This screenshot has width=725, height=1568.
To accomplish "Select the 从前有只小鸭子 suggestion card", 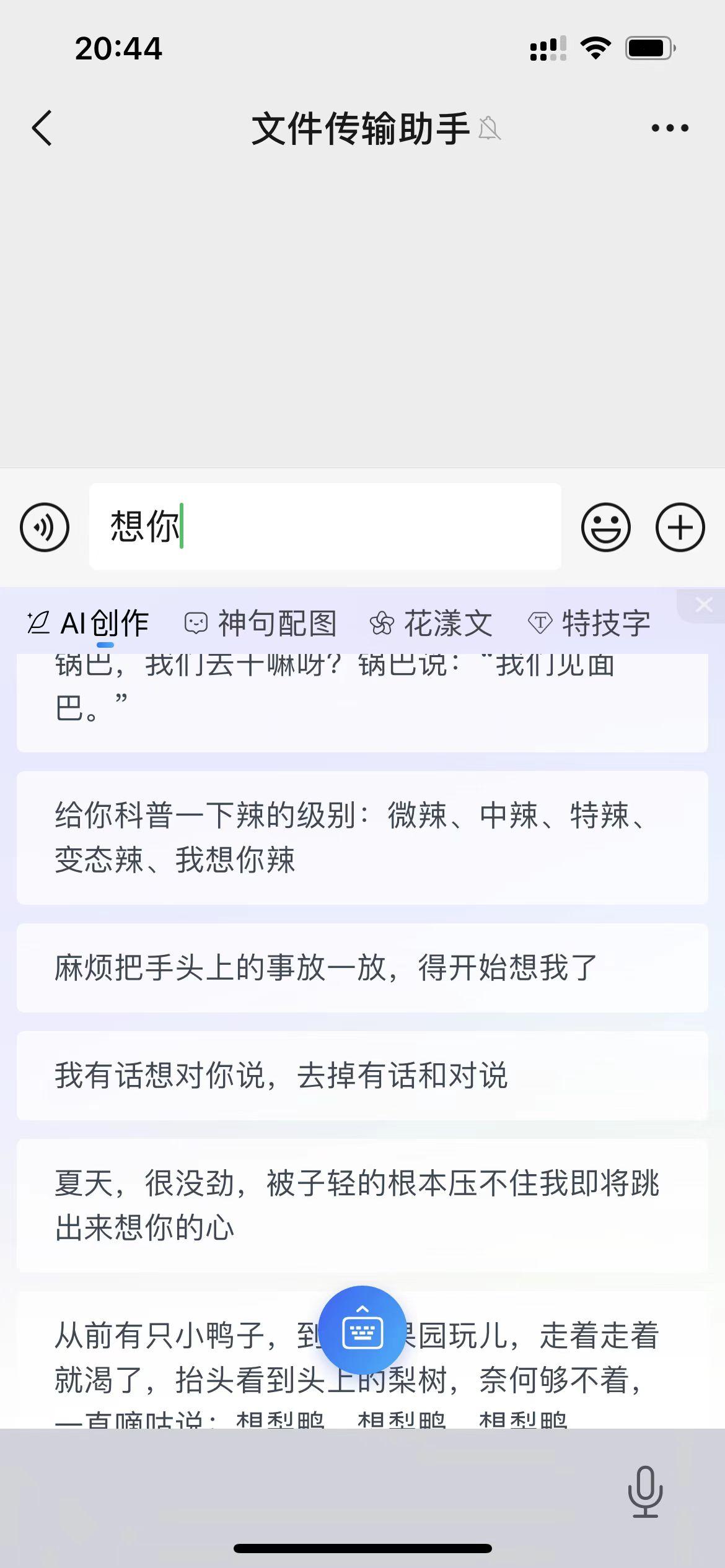I will (x=362, y=1360).
